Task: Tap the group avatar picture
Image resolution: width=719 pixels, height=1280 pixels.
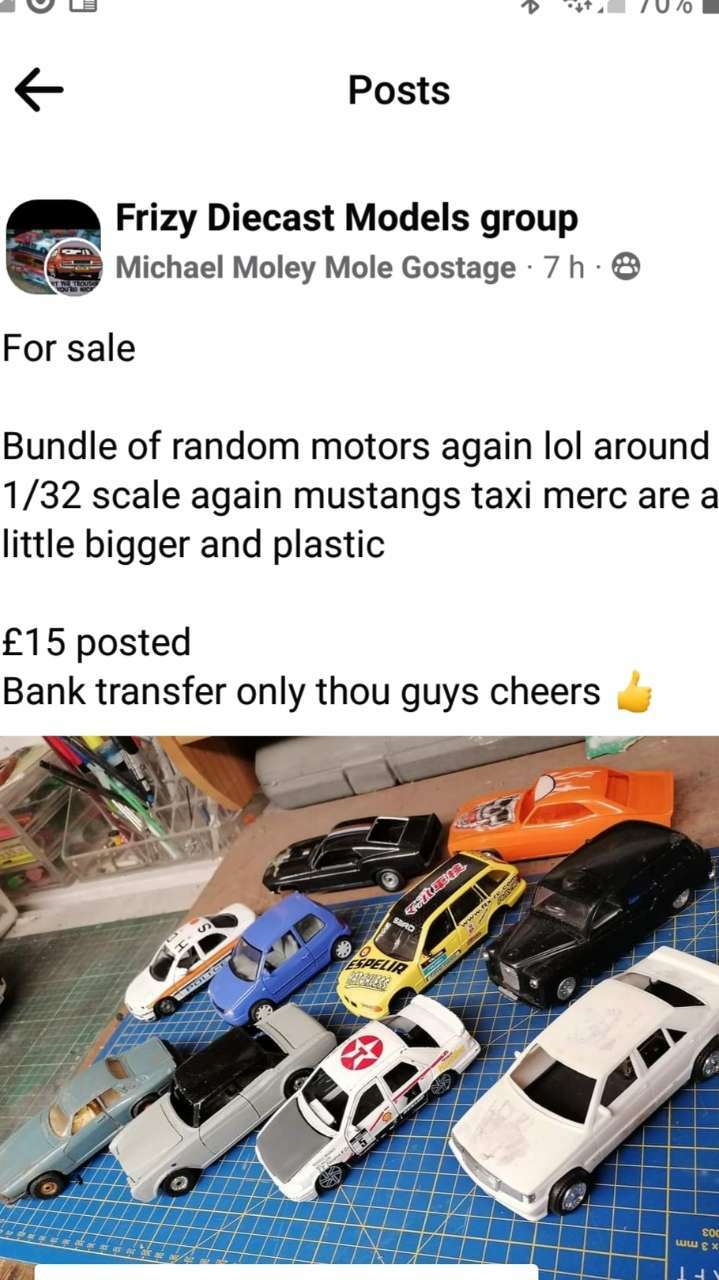Action: tap(54, 246)
